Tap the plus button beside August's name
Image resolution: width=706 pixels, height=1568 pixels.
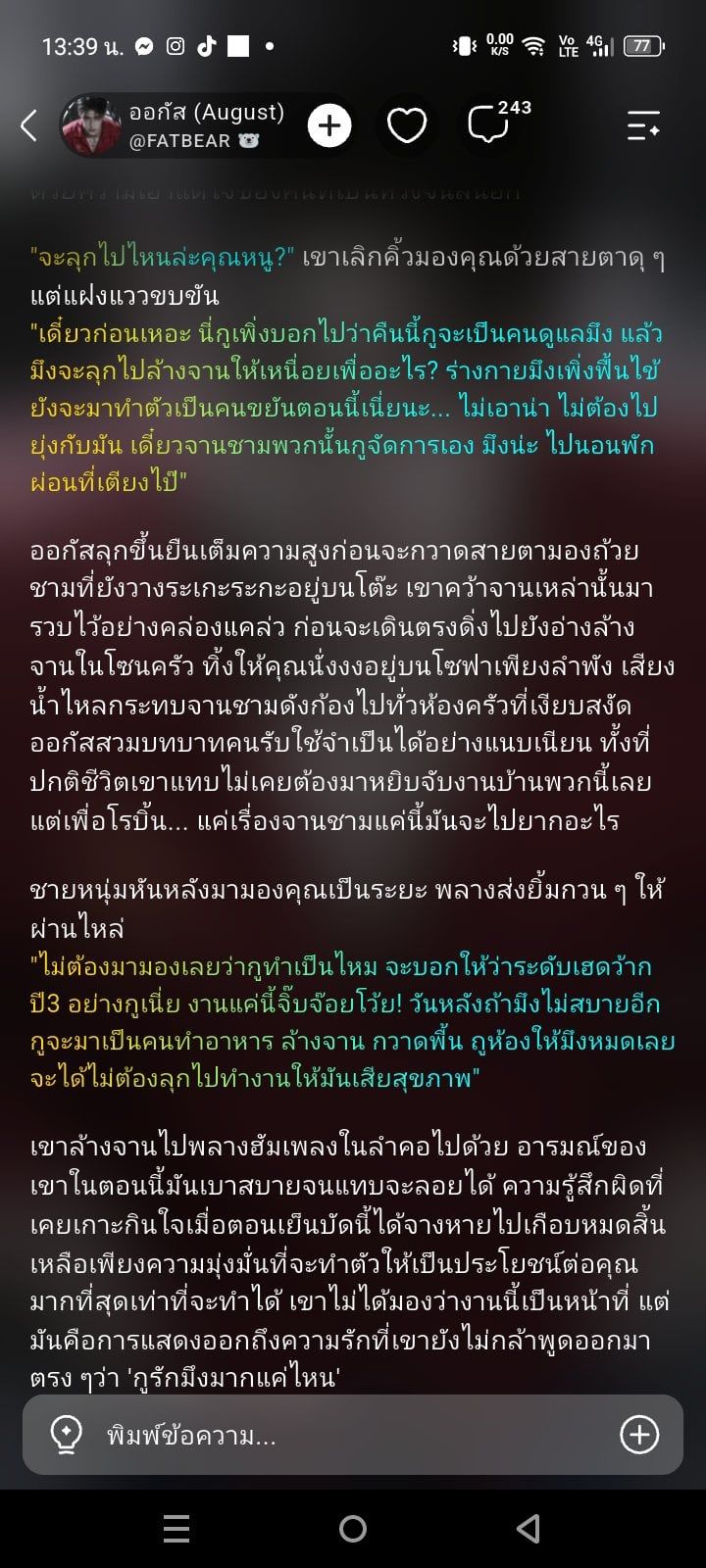(x=329, y=125)
